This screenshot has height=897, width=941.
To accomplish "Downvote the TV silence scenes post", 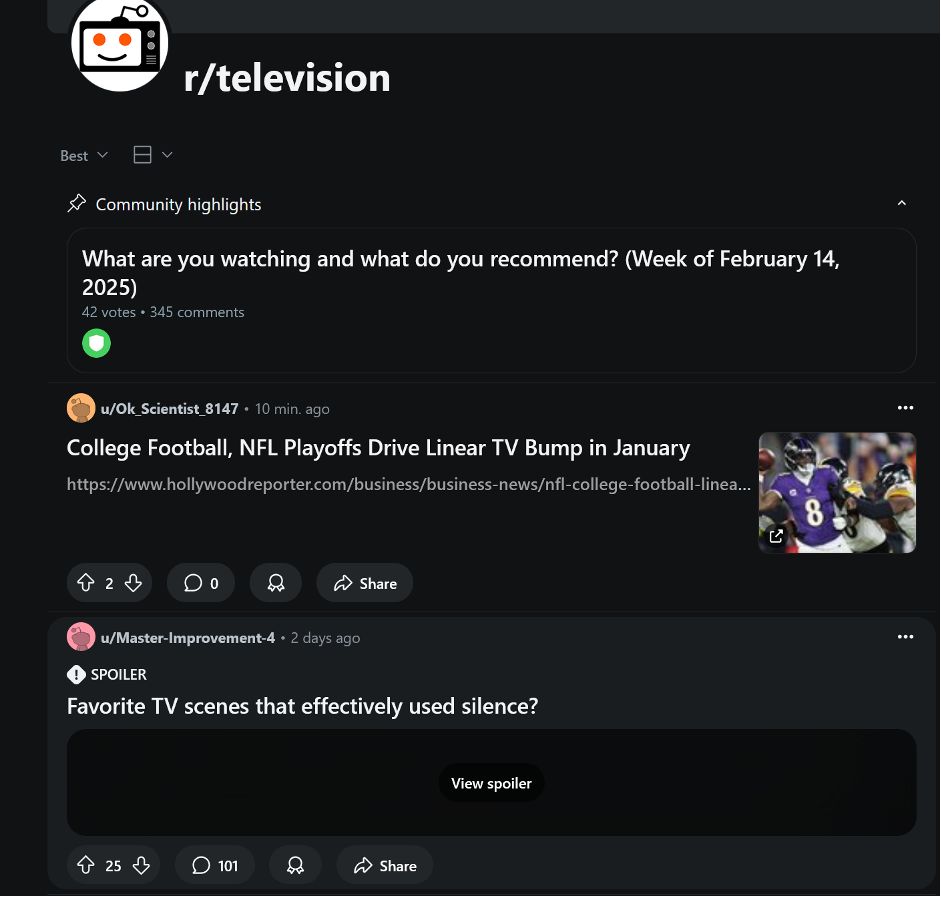I will tap(141, 865).
